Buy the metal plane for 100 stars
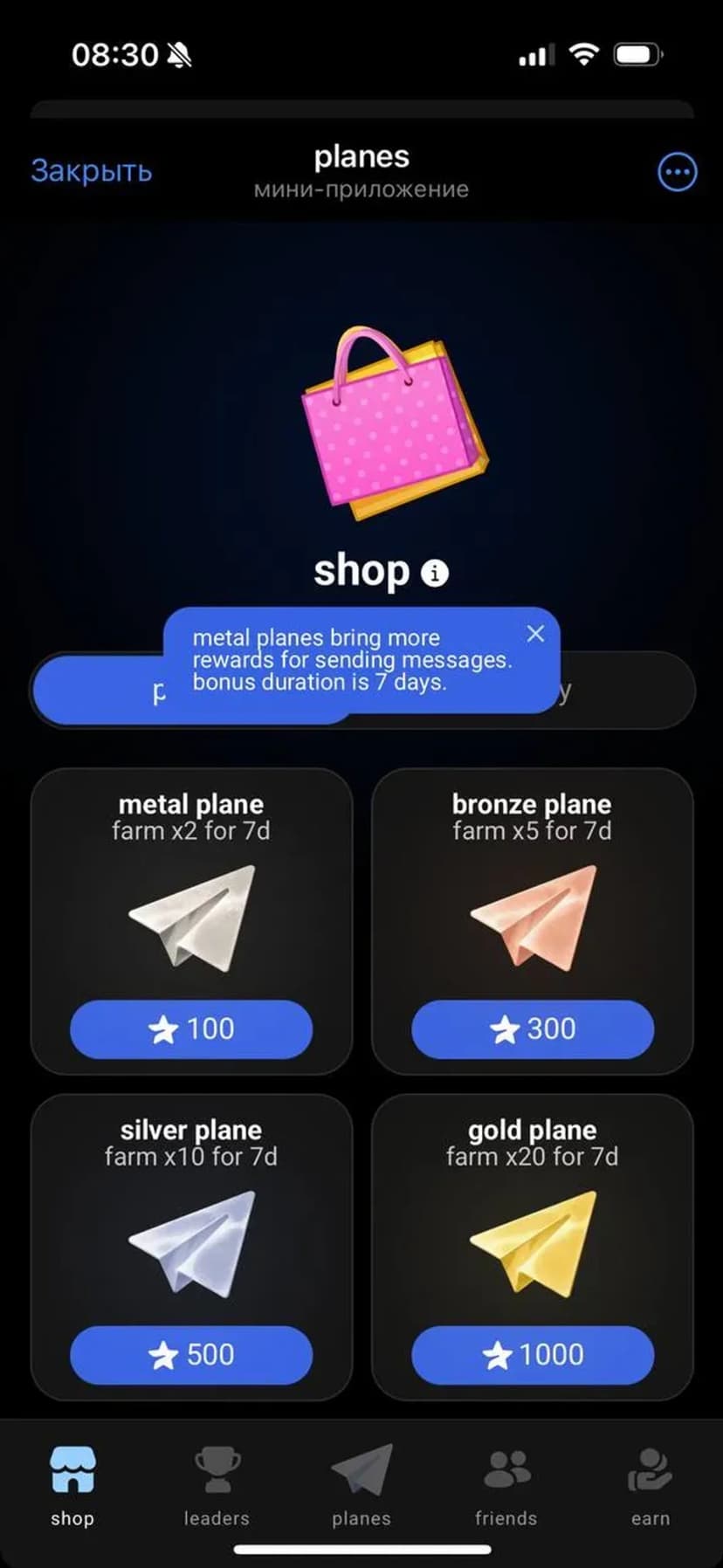Image resolution: width=723 pixels, height=1568 pixels. click(191, 1029)
